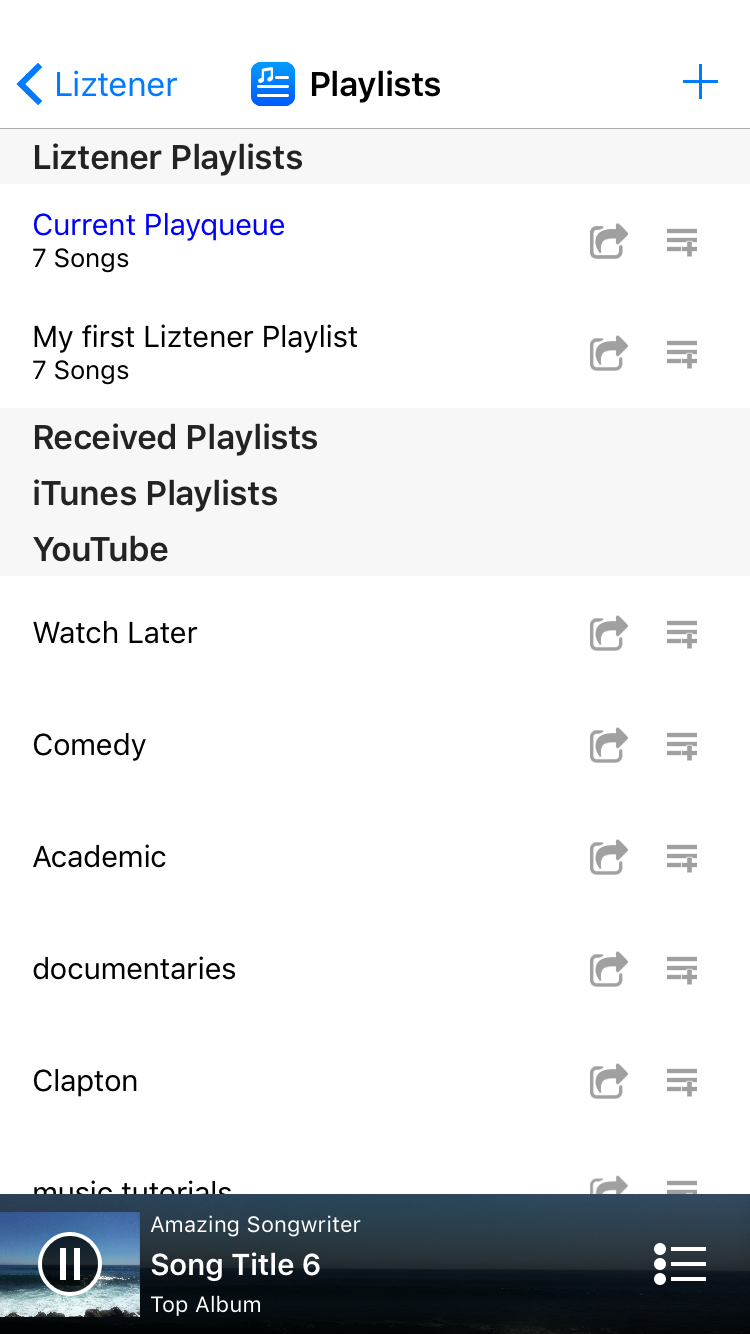The image size is (750, 1334).
Task: Queue My first Liztener Playlist
Action: [x=682, y=354]
